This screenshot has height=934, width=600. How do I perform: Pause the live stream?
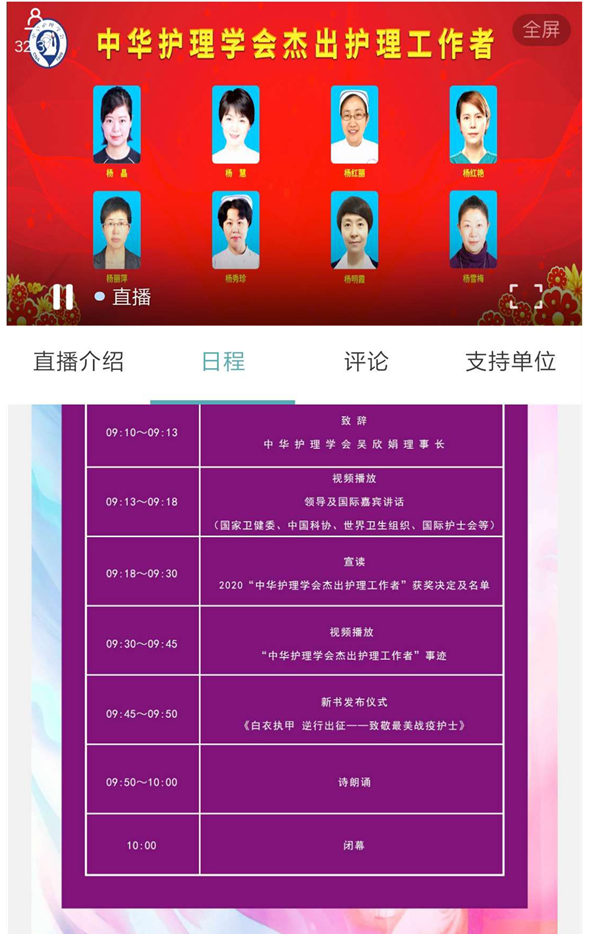pos(63,297)
